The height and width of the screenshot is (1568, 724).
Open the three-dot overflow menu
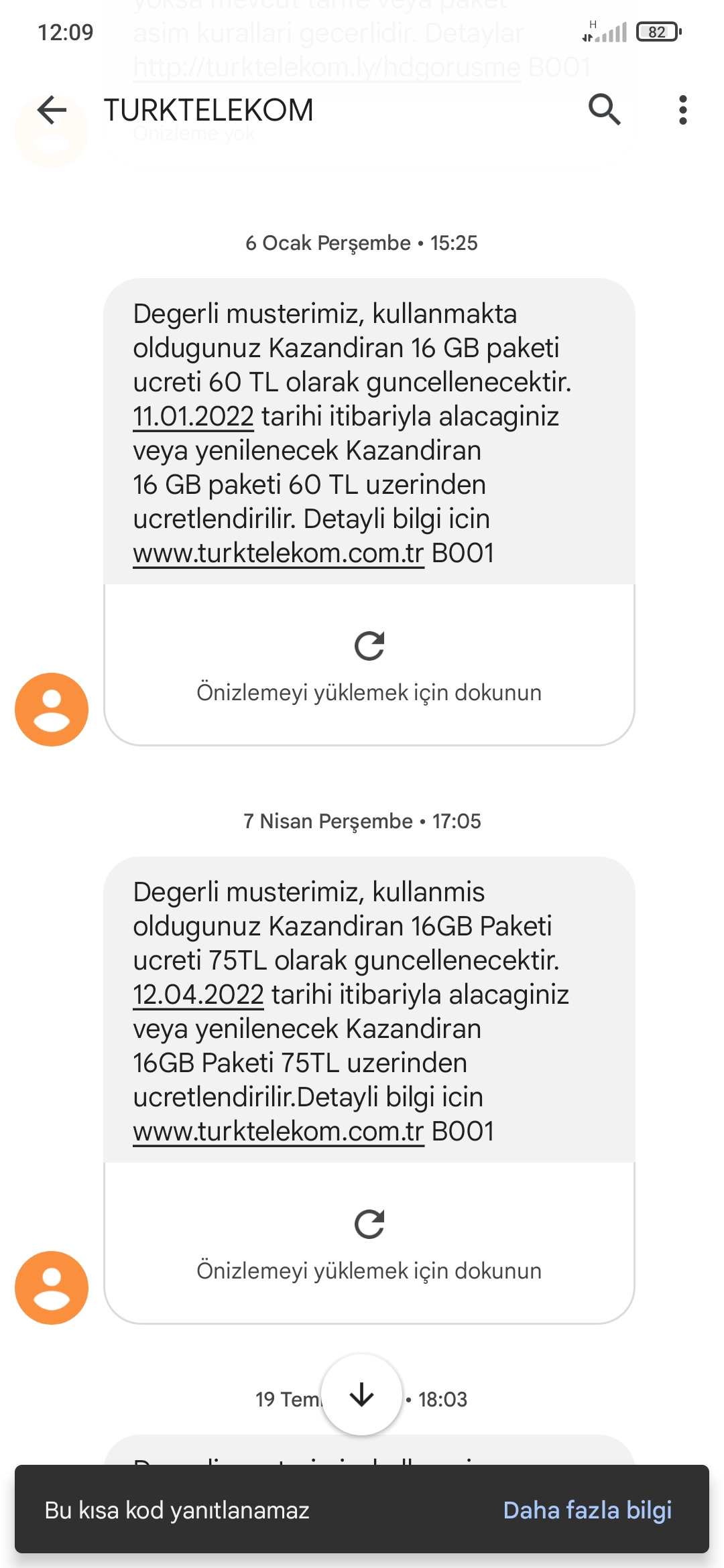[x=682, y=110]
